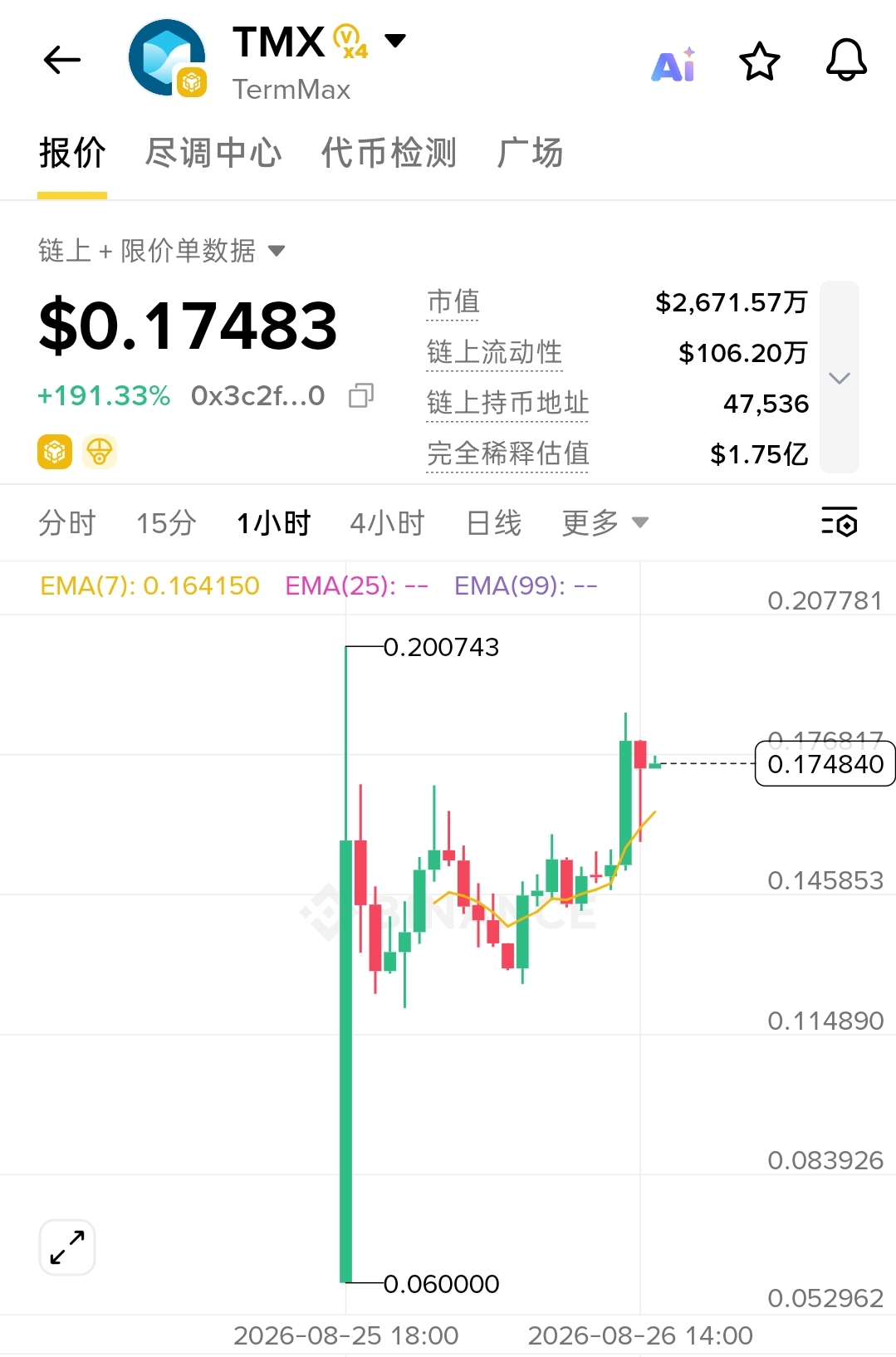Switch the chart to 日线
This screenshot has height=1357, width=896.
click(x=494, y=523)
